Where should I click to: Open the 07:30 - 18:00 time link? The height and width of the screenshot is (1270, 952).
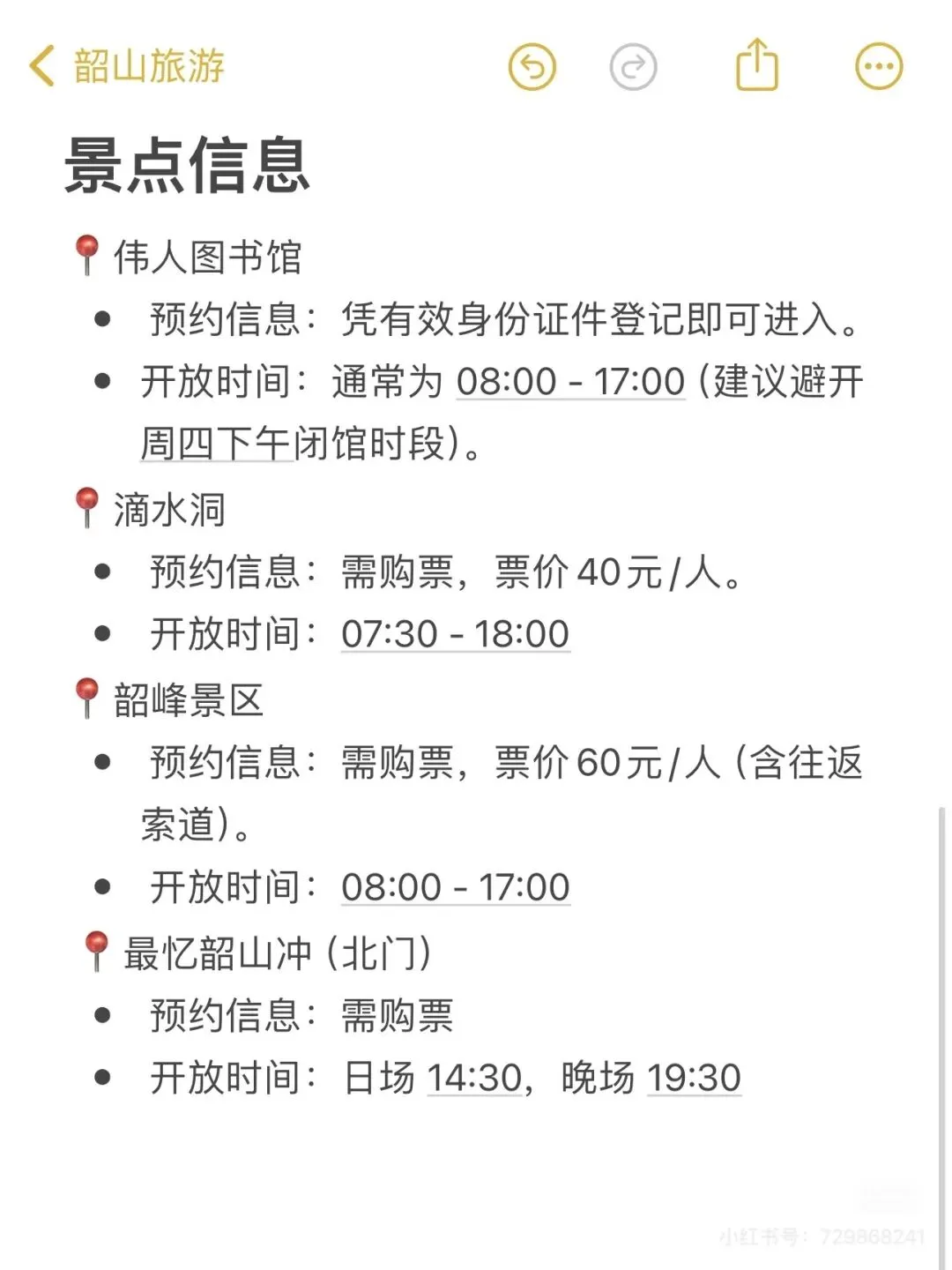click(x=456, y=634)
